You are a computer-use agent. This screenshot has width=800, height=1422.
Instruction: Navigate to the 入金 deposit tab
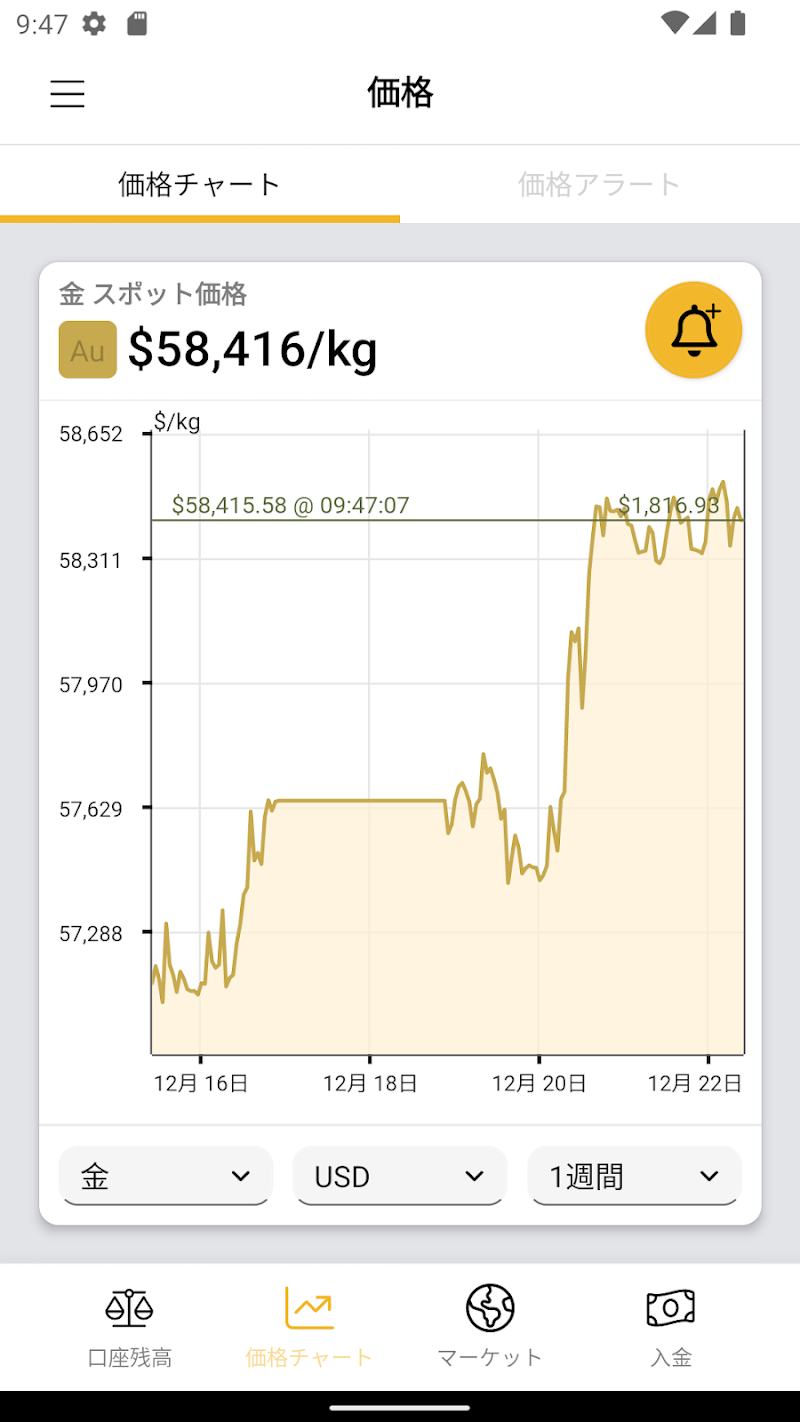point(670,1326)
